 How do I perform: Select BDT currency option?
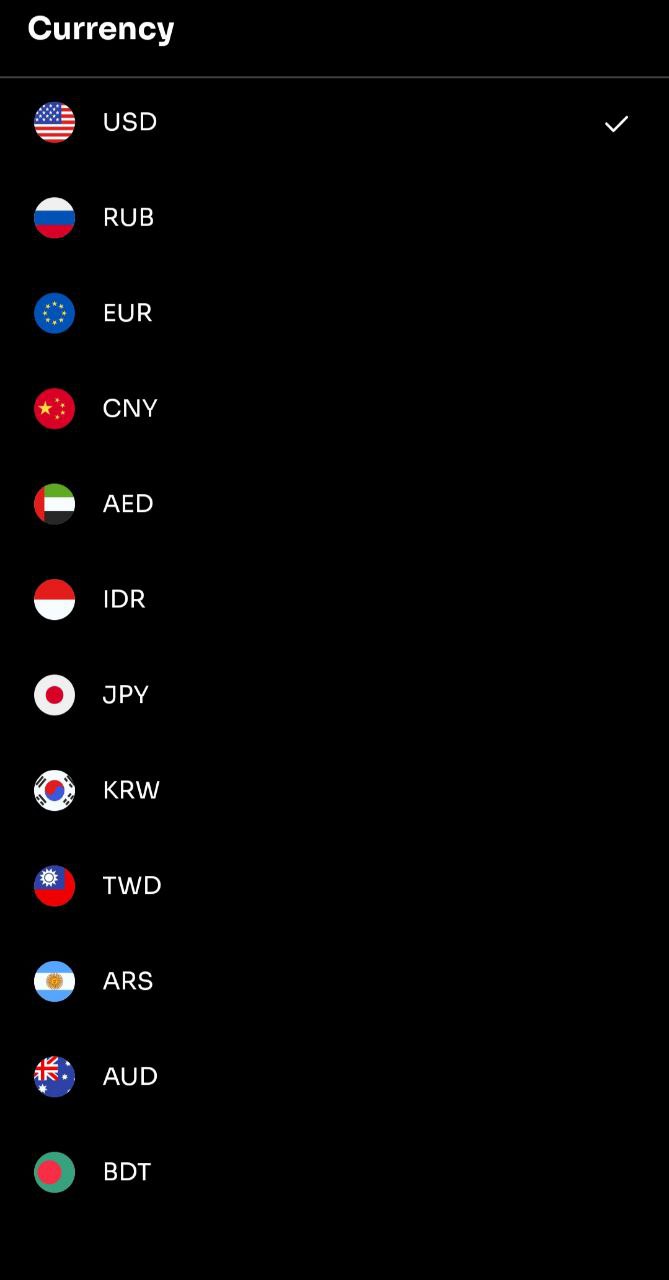(x=127, y=1172)
